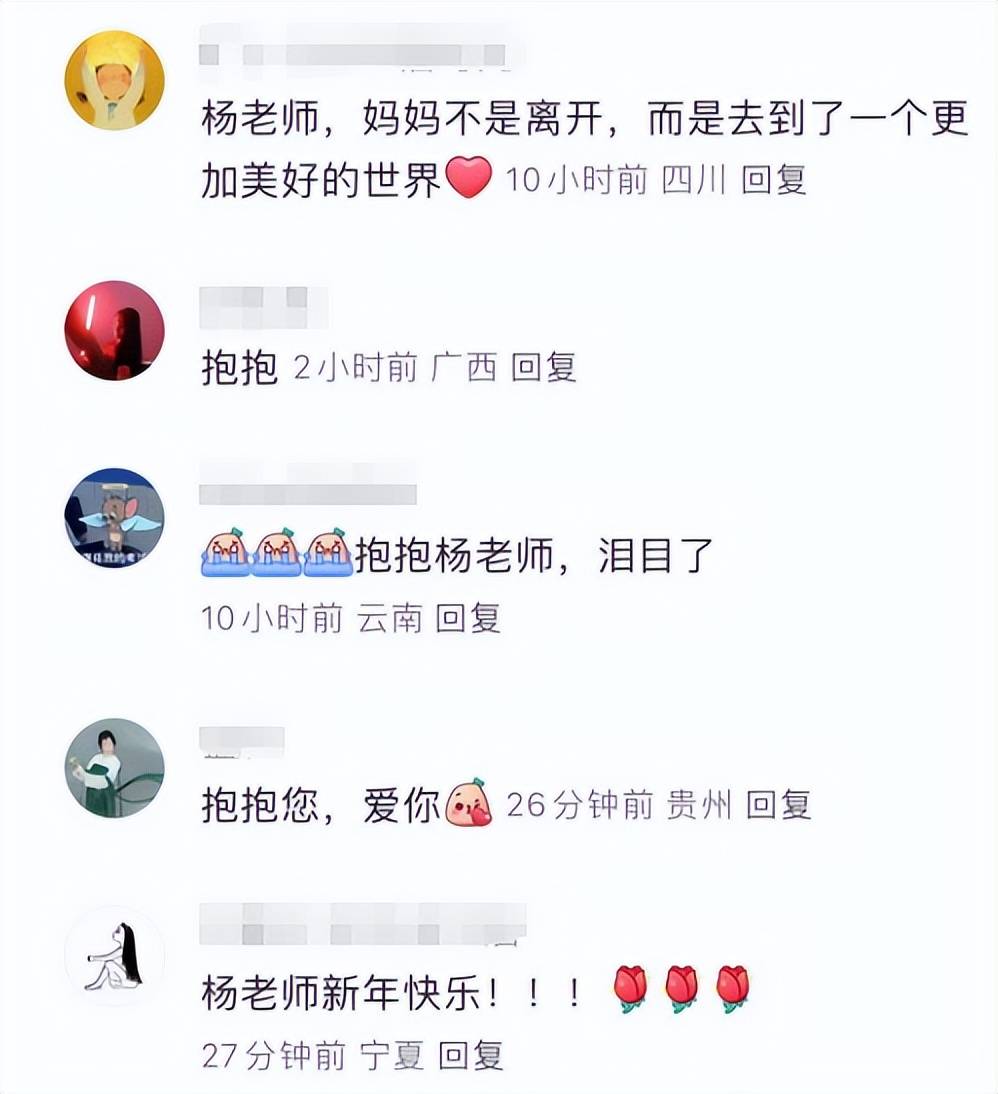Reply to the 泪目了 comment from Yunnan

point(468,618)
